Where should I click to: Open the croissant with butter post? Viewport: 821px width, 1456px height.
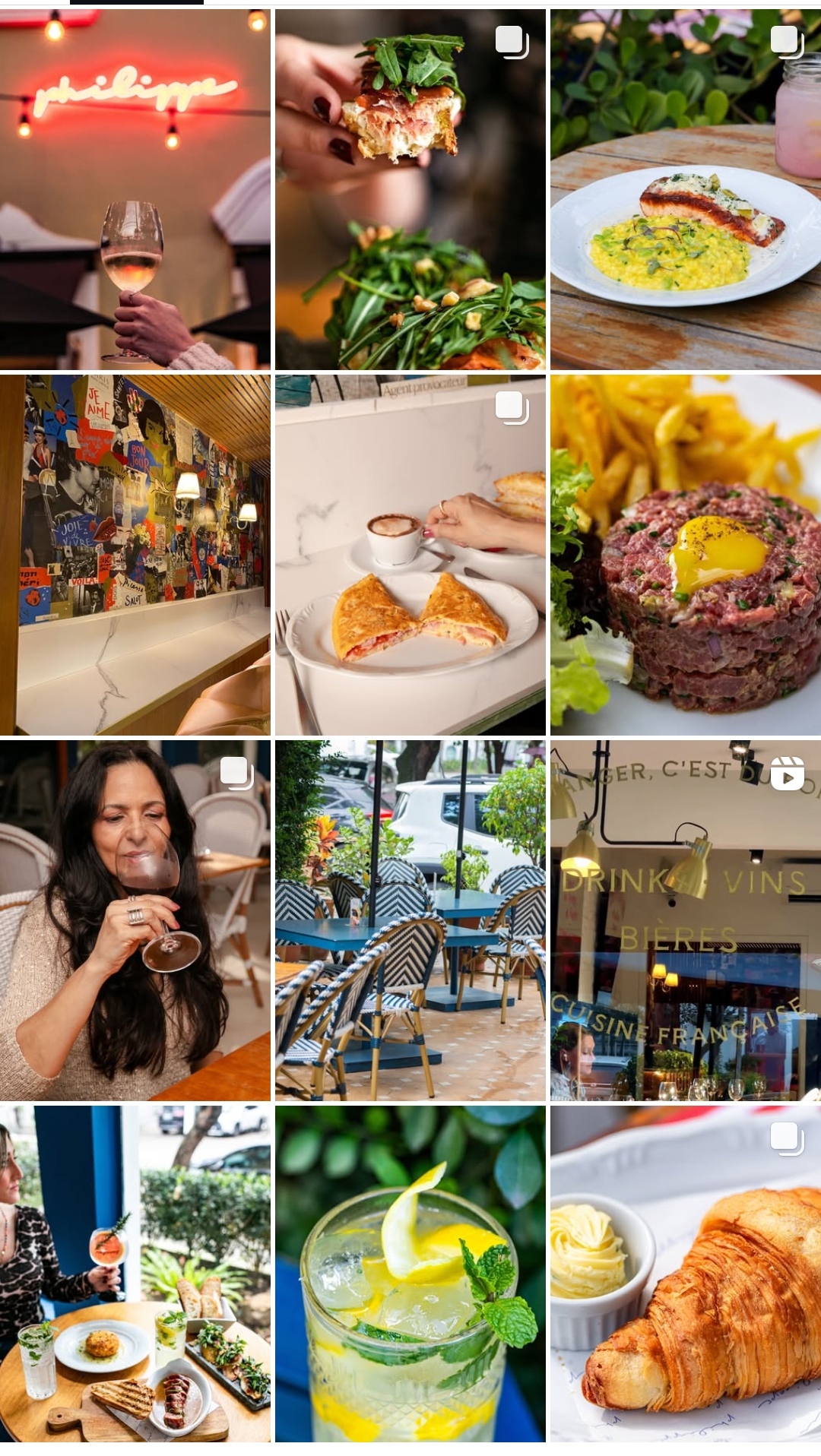coord(685,1274)
